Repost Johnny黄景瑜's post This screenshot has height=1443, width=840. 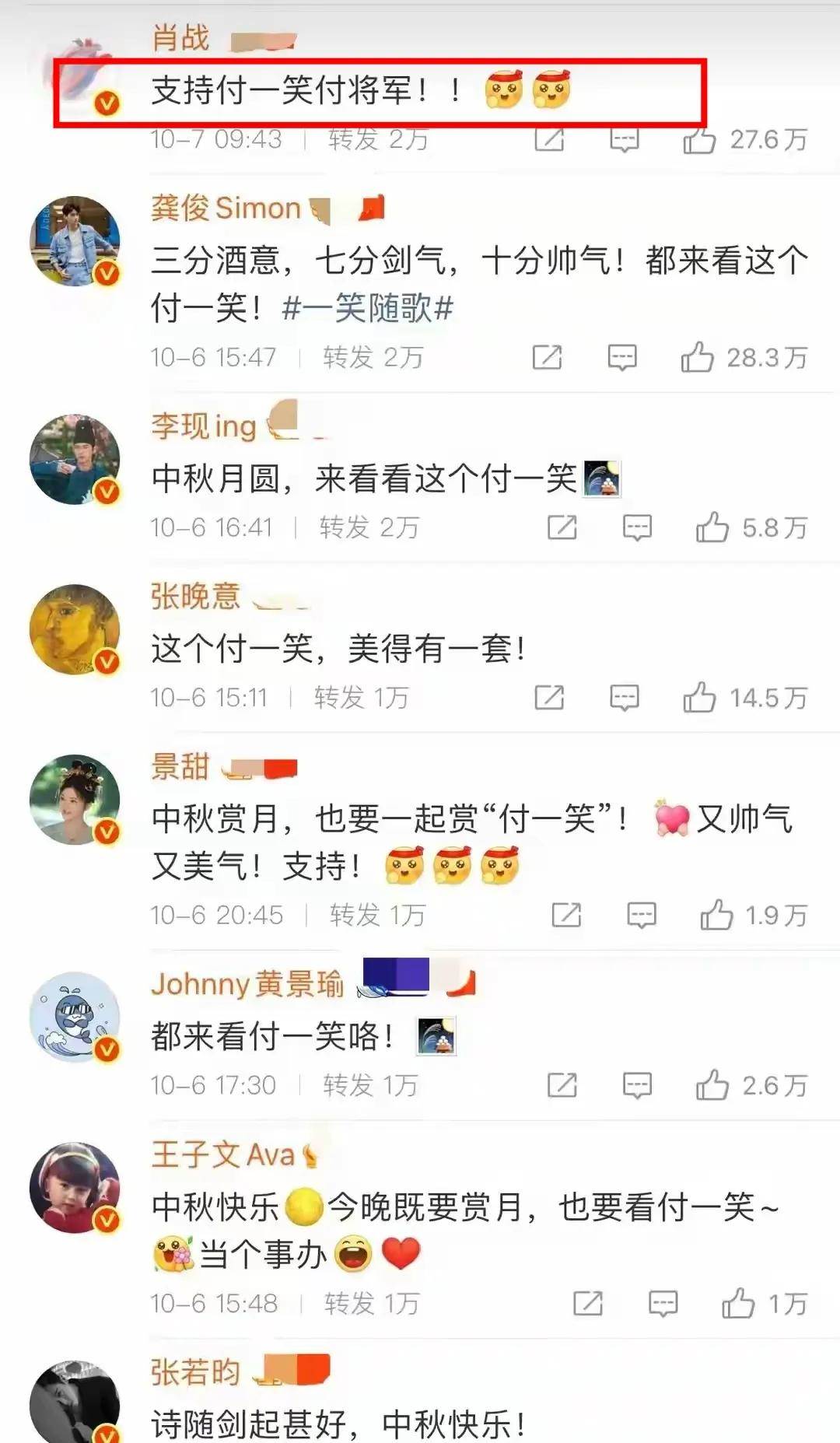[x=562, y=1085]
